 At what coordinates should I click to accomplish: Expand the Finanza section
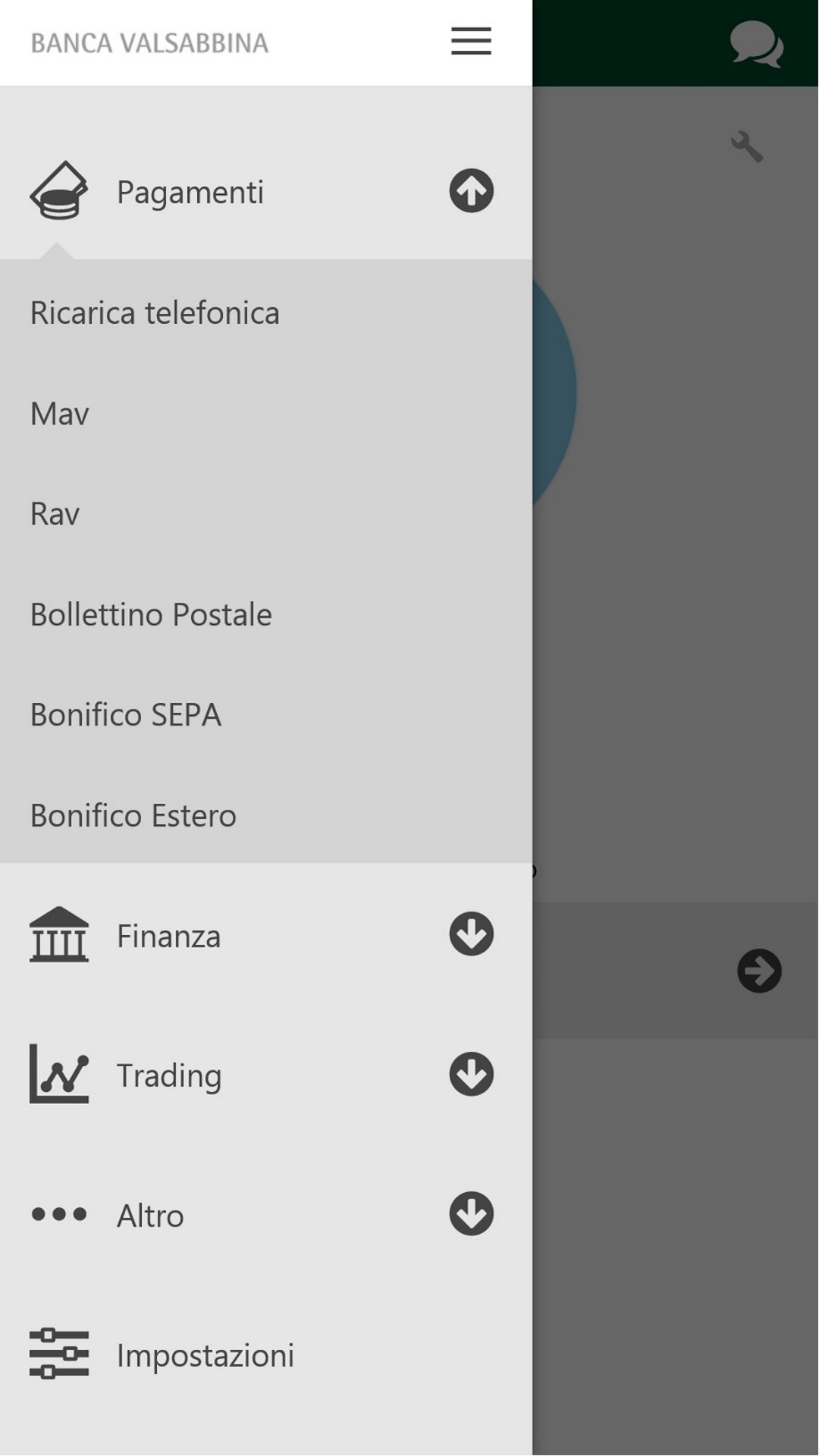point(471,934)
